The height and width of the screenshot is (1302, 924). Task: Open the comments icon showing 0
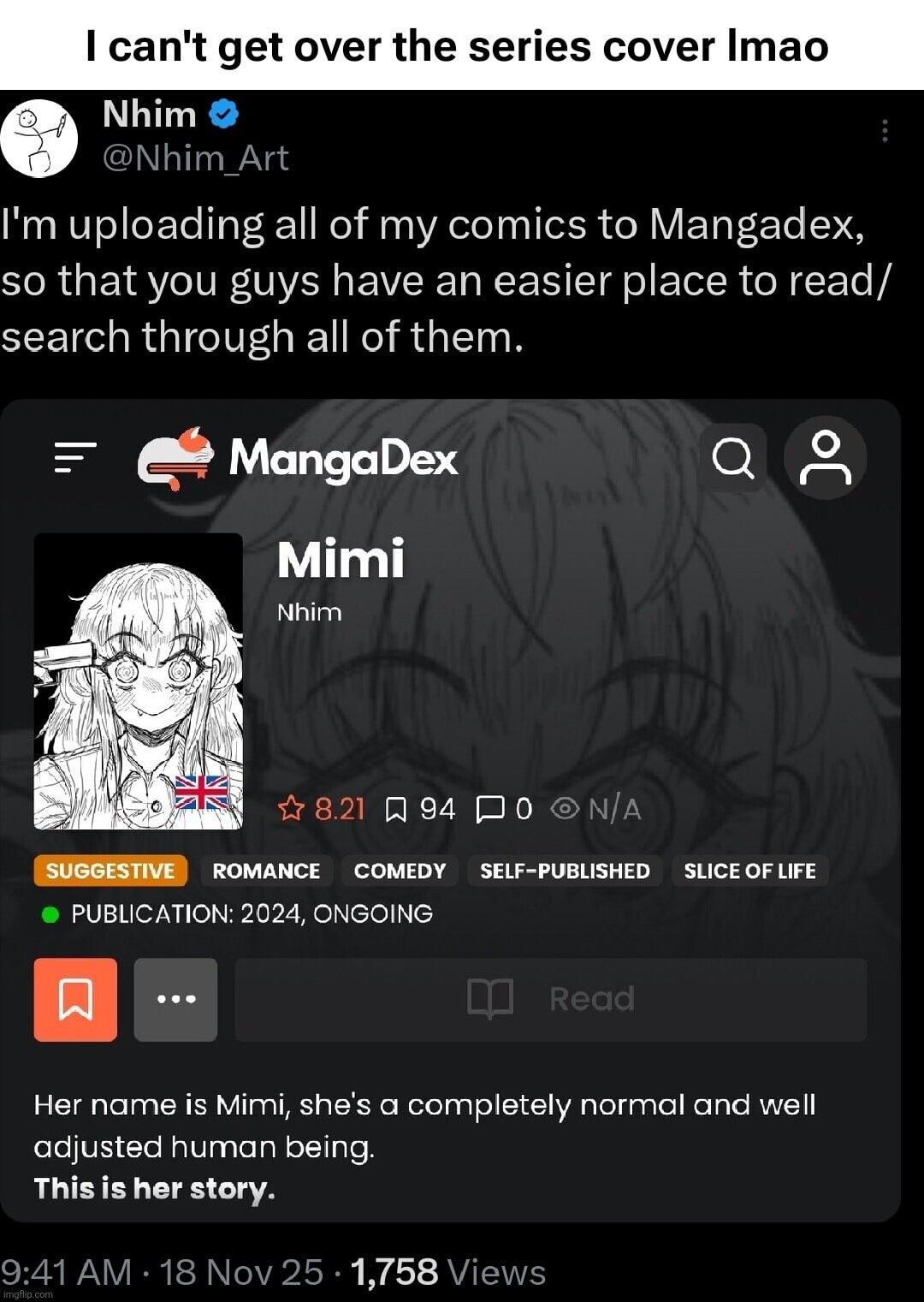pyautogui.click(x=489, y=808)
